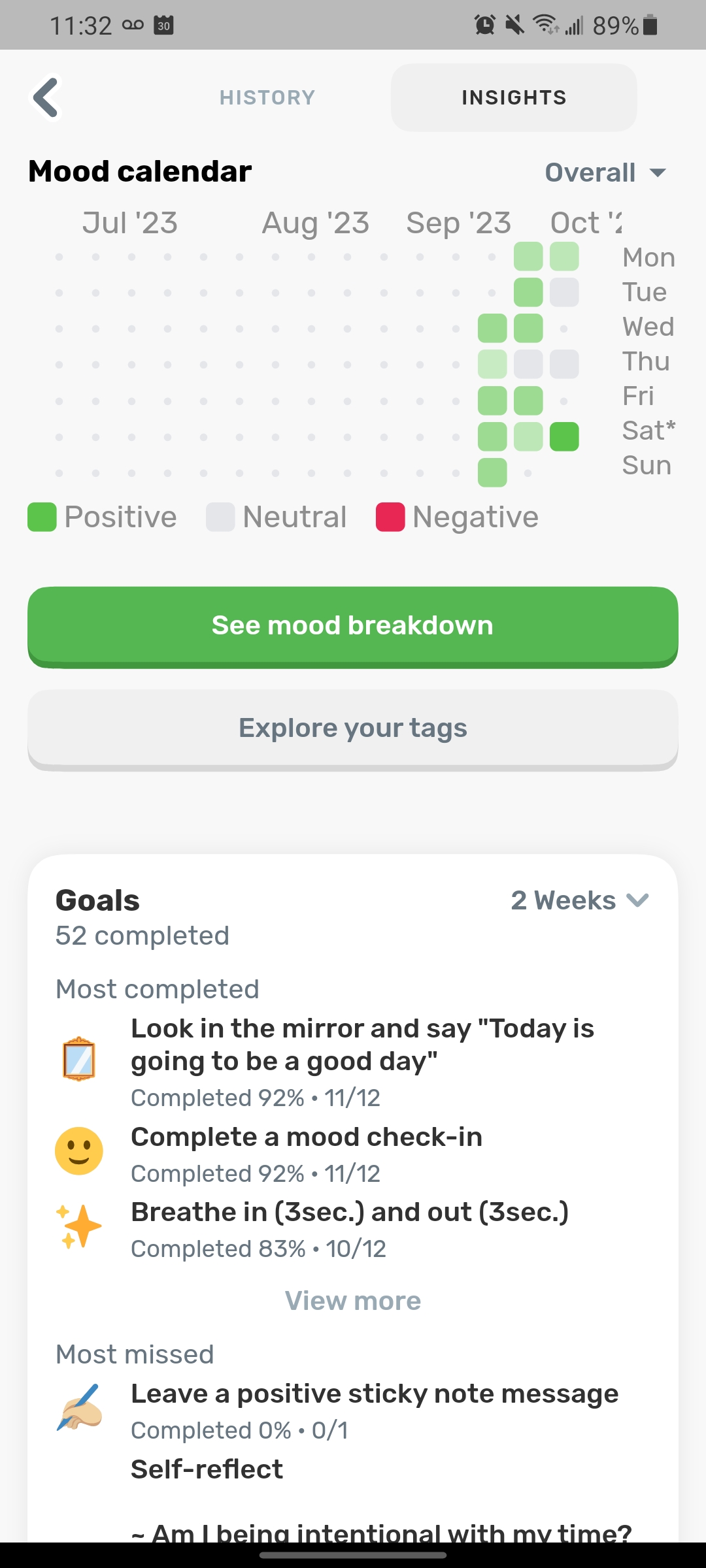This screenshot has height=1568, width=706.
Task: Tap the calendar reminder icon in the status bar
Action: (163, 25)
